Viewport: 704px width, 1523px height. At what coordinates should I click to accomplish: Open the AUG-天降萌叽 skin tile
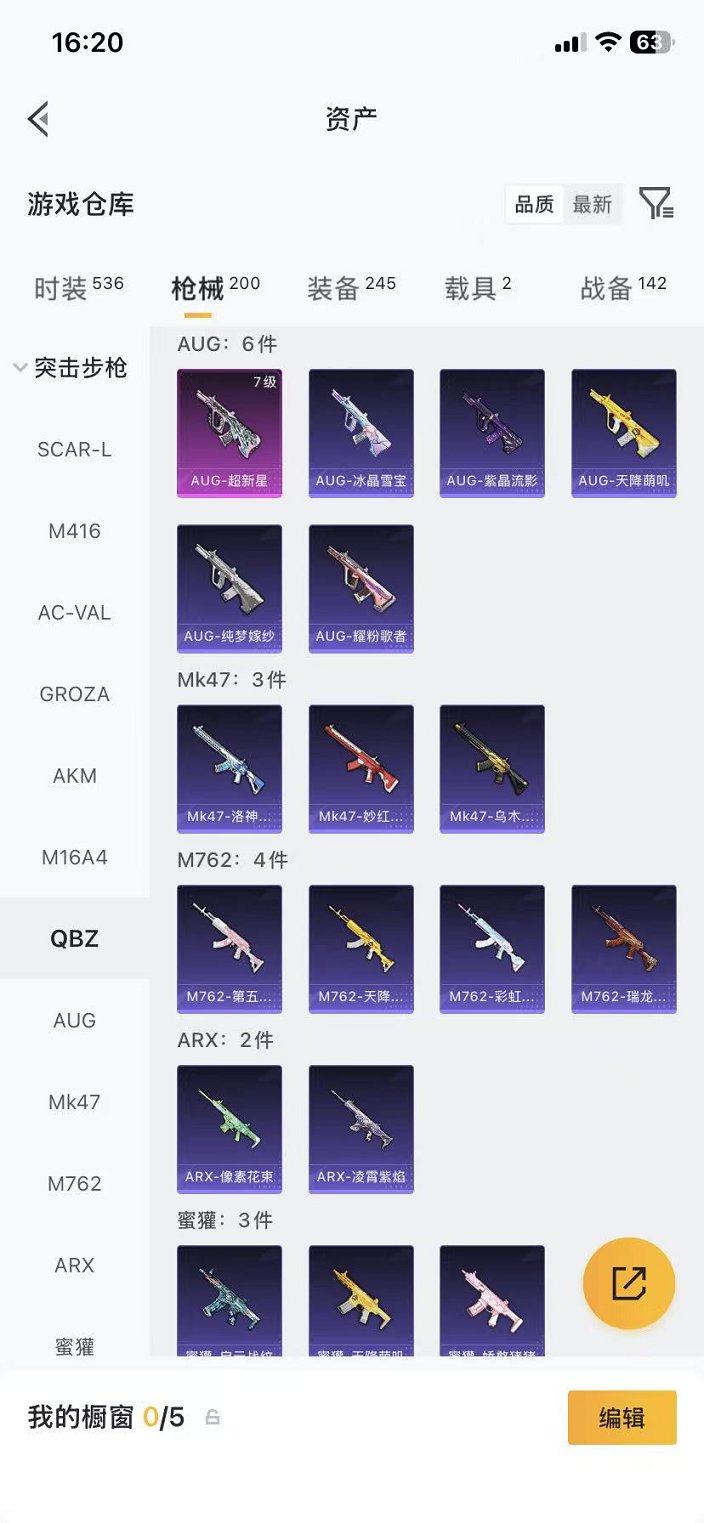[x=623, y=433]
